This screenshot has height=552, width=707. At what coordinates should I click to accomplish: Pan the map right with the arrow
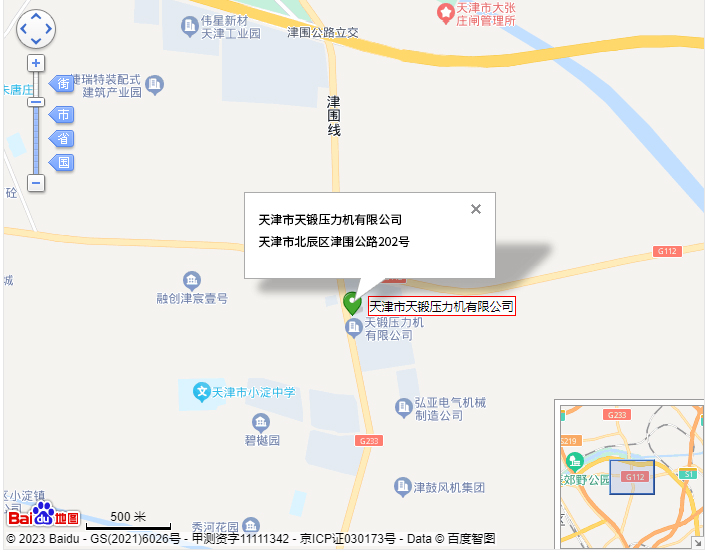click(x=49, y=30)
